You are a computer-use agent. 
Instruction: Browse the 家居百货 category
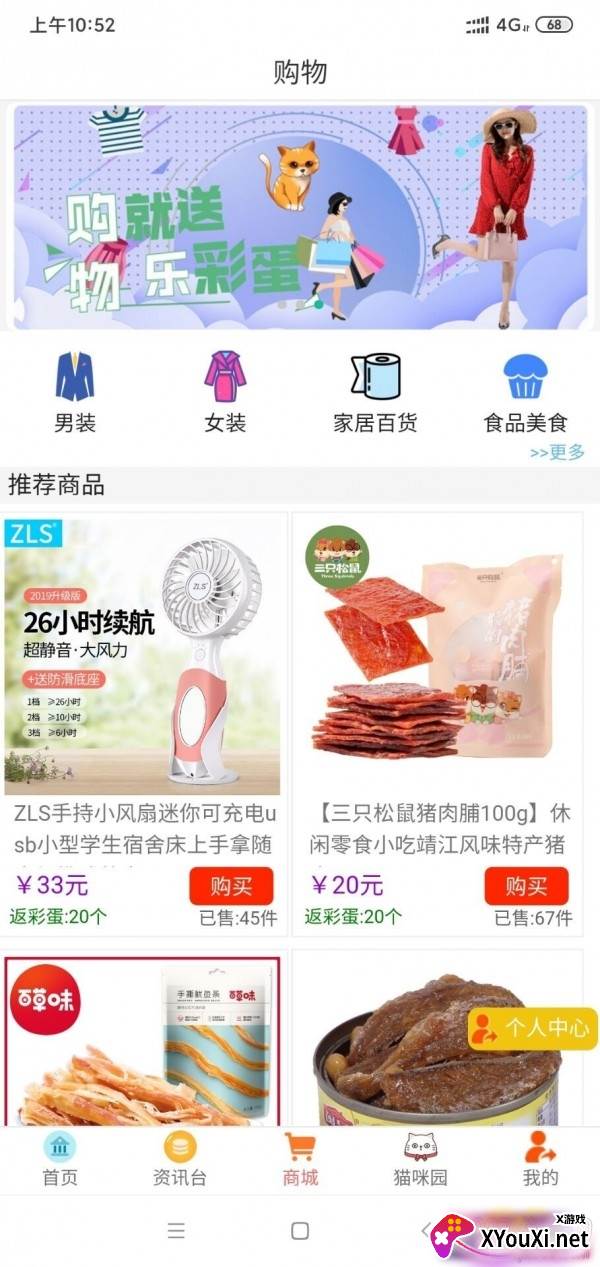point(375,393)
